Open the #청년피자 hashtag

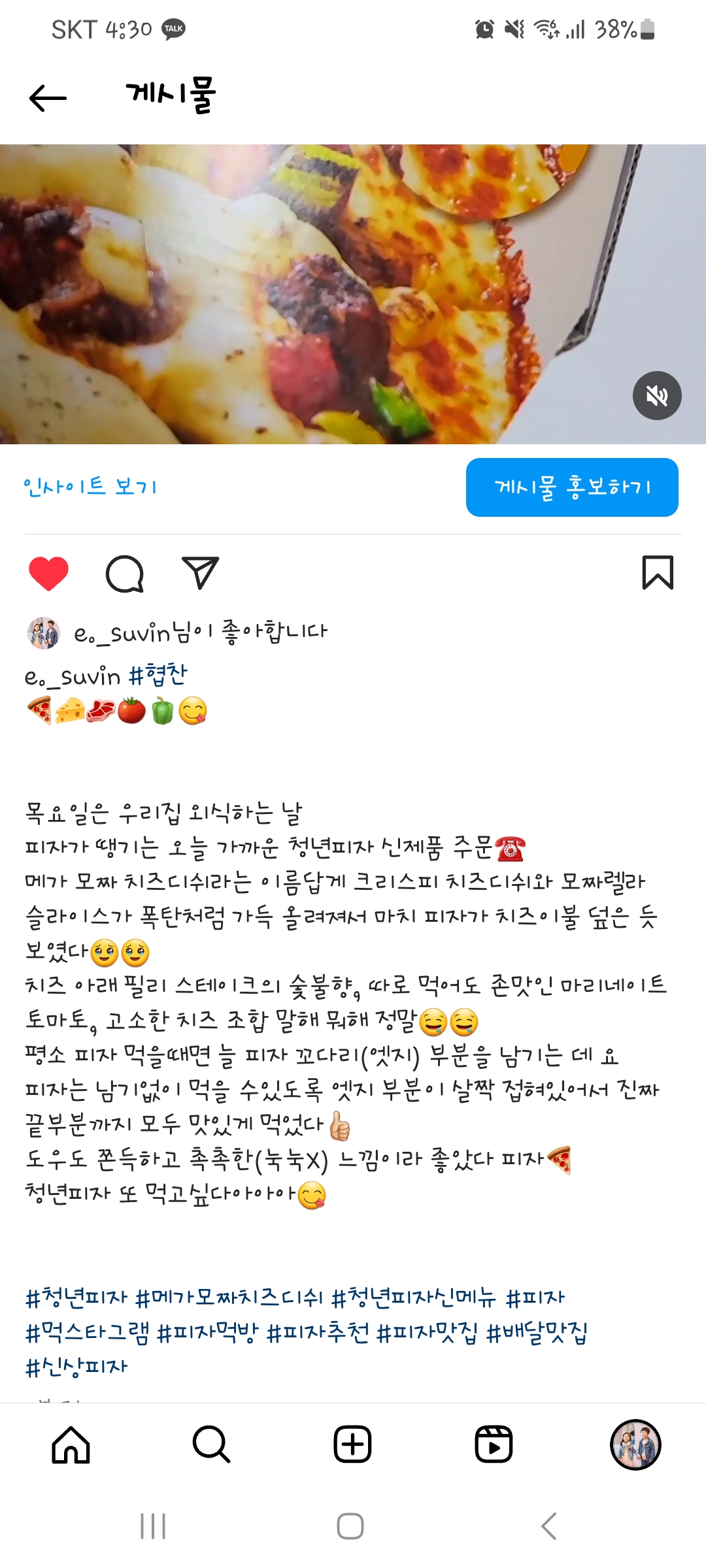(x=76, y=1297)
